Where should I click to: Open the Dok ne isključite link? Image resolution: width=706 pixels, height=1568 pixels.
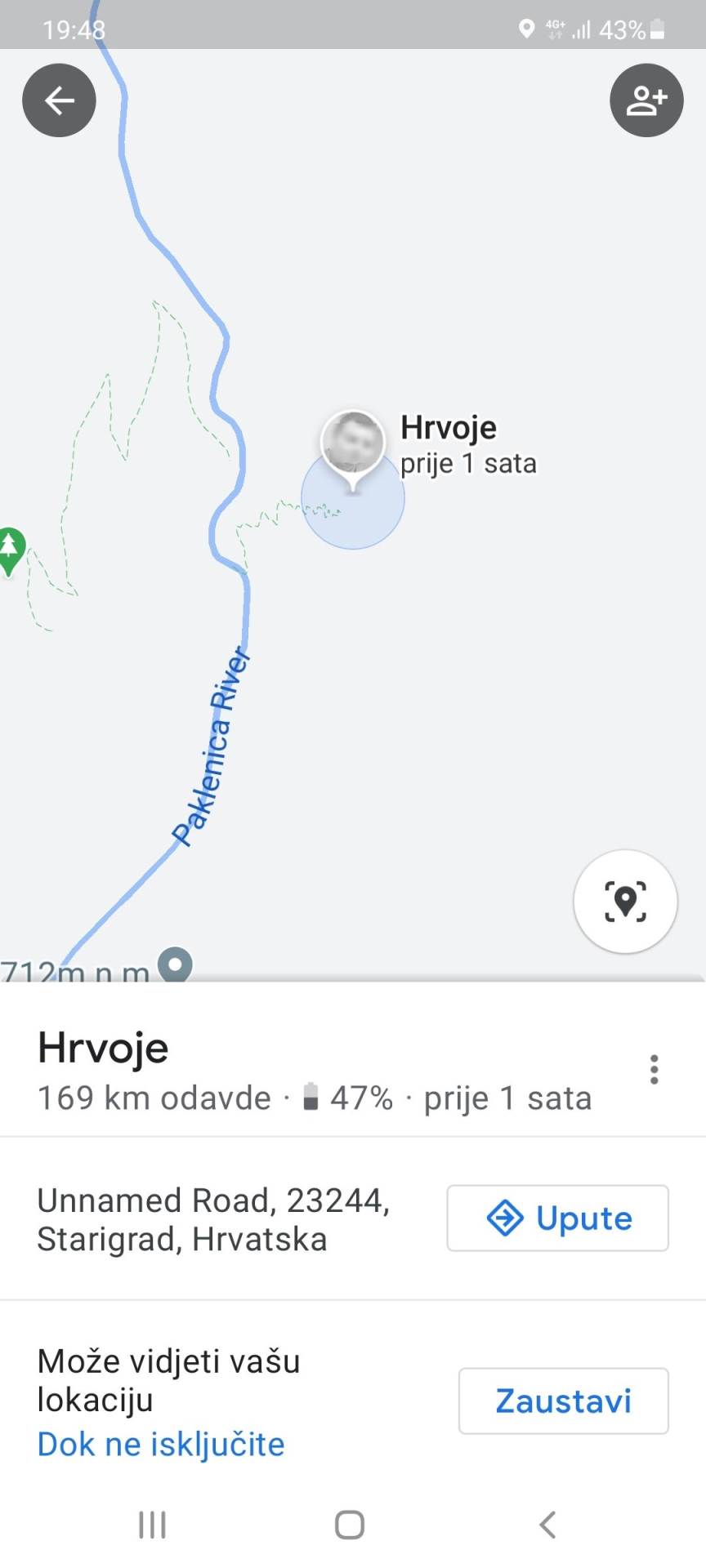coord(160,1444)
